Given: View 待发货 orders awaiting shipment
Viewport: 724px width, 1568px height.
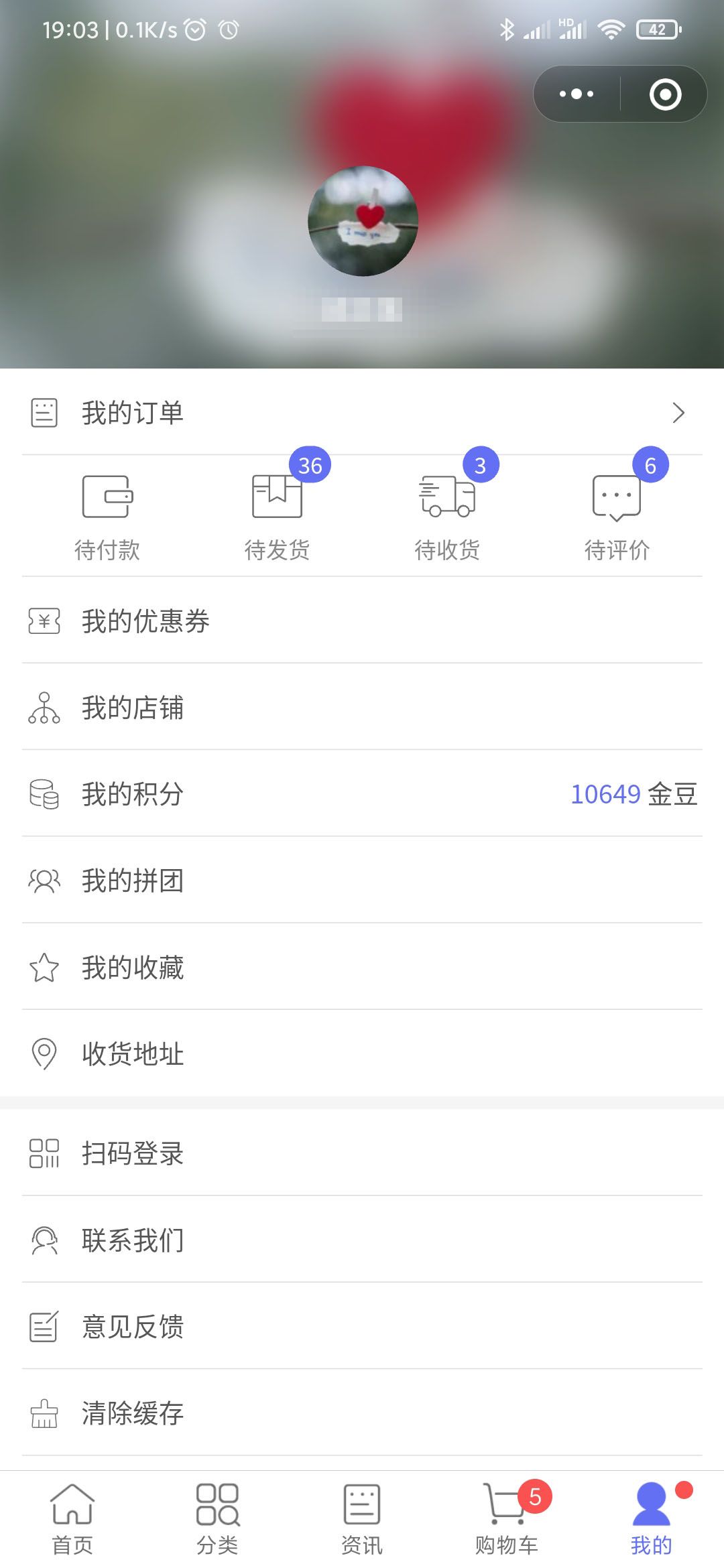Looking at the screenshot, I should (277, 516).
